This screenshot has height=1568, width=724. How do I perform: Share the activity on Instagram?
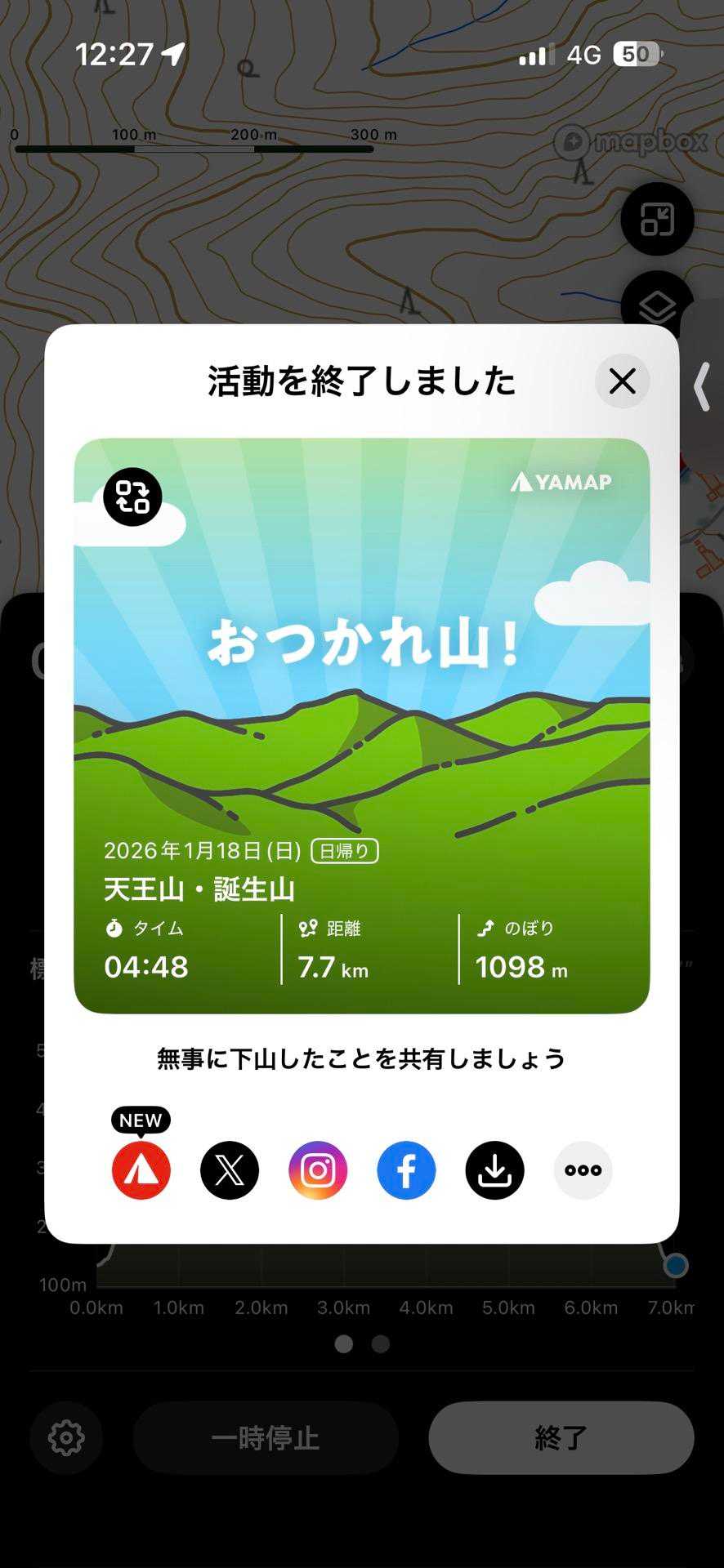(318, 1170)
